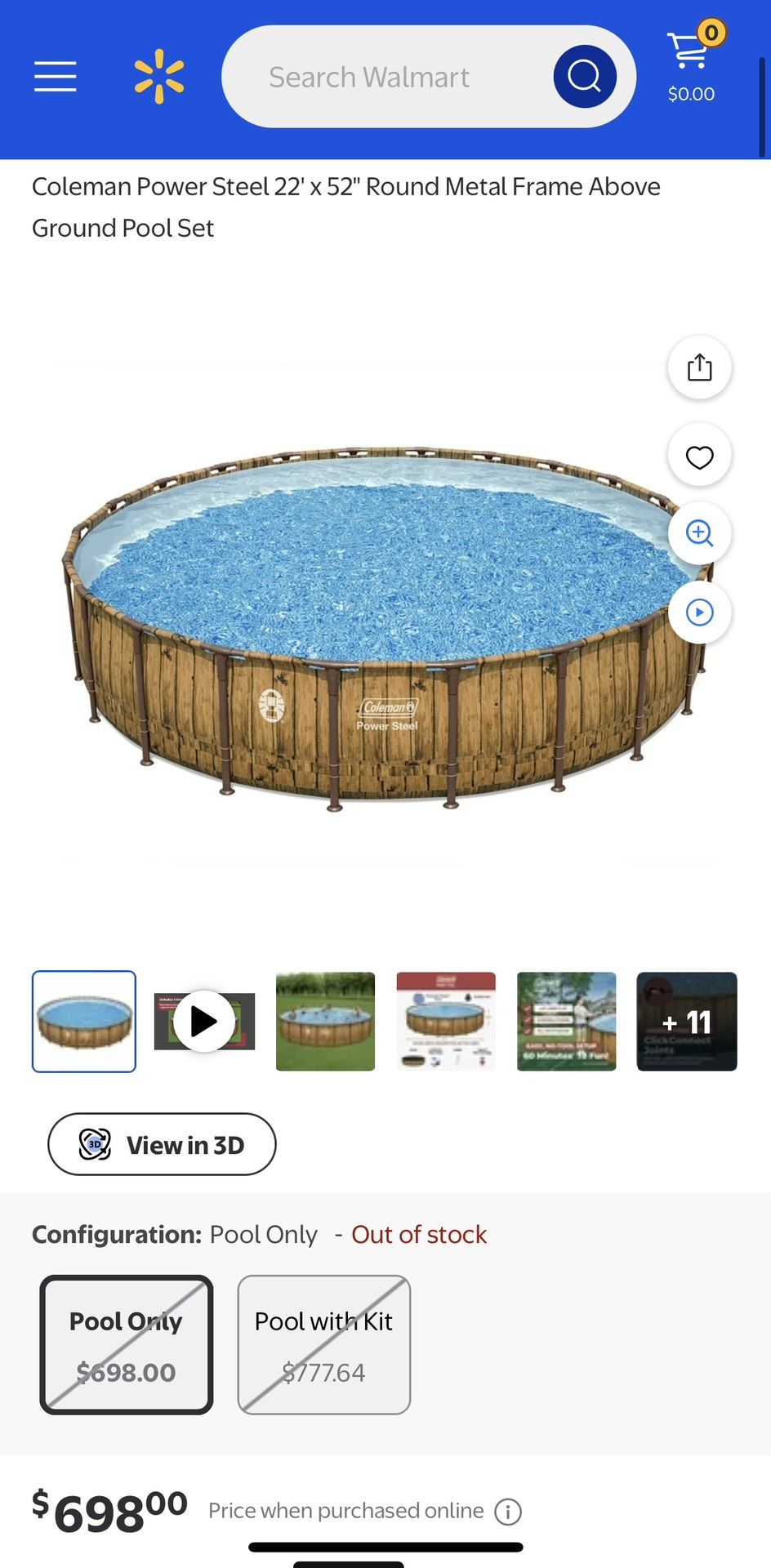Add pool to favorites with heart icon
The width and height of the screenshot is (771, 1568).
coord(699,455)
